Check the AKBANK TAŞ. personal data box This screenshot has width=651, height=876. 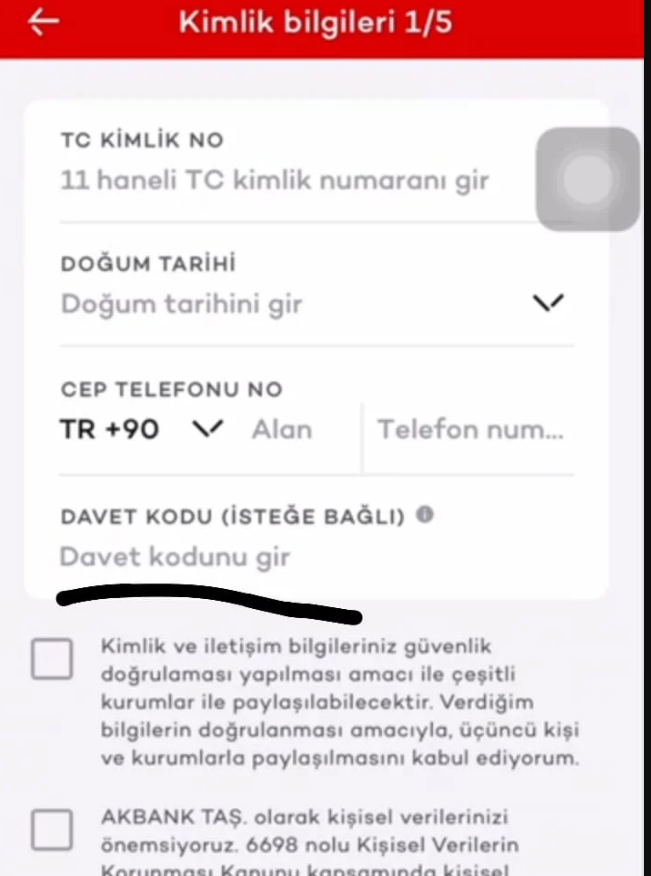click(51, 830)
